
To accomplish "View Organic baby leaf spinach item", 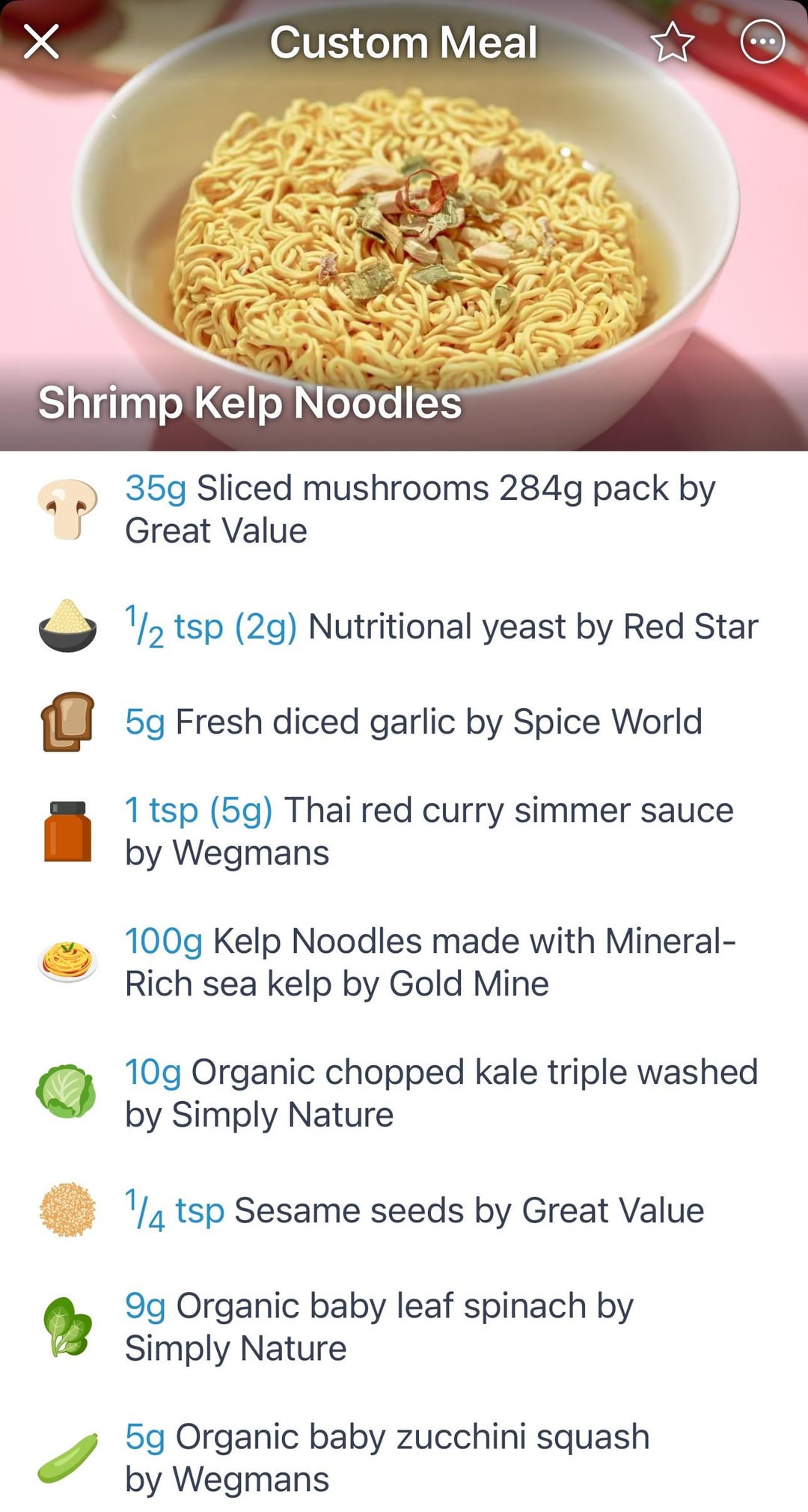I will [379, 1326].
